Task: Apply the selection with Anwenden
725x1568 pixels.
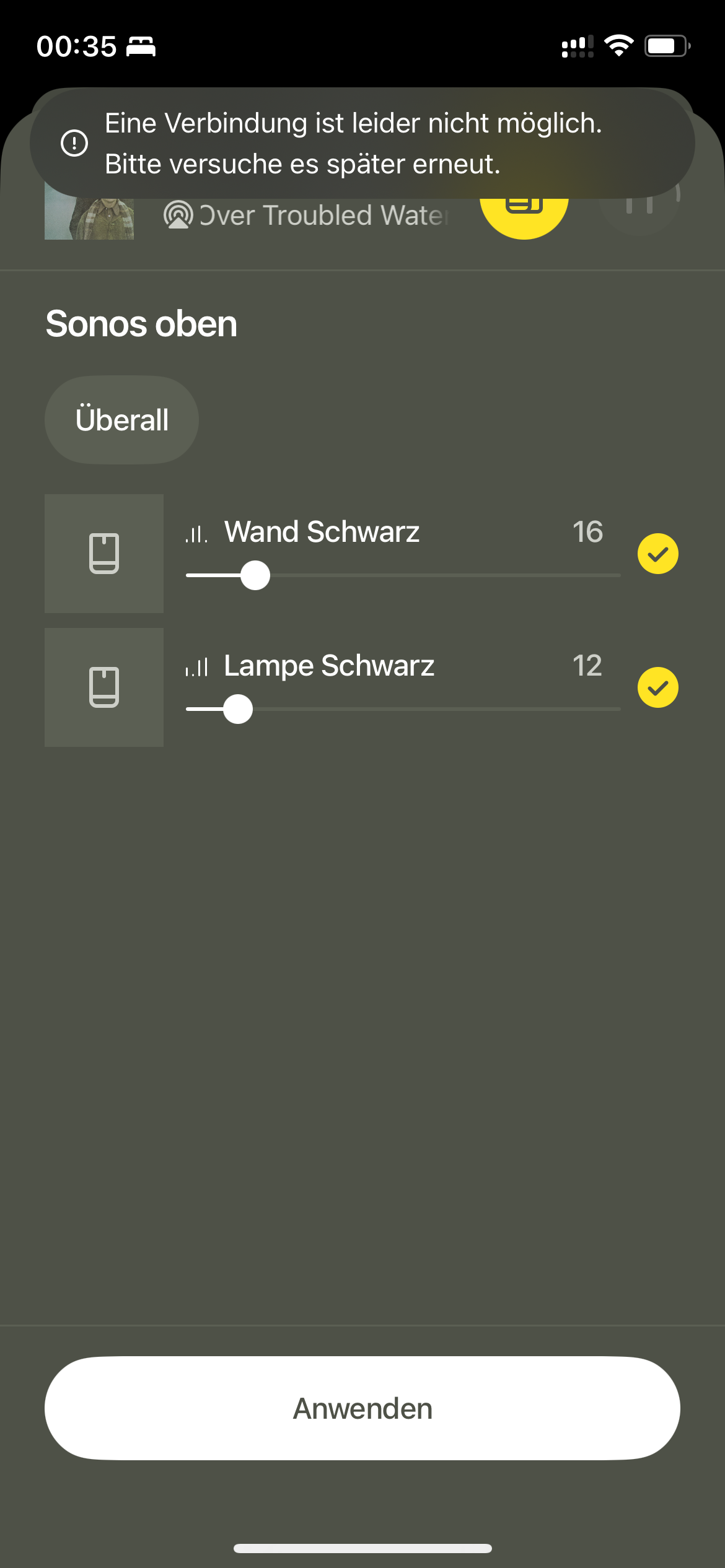Action: click(362, 1408)
